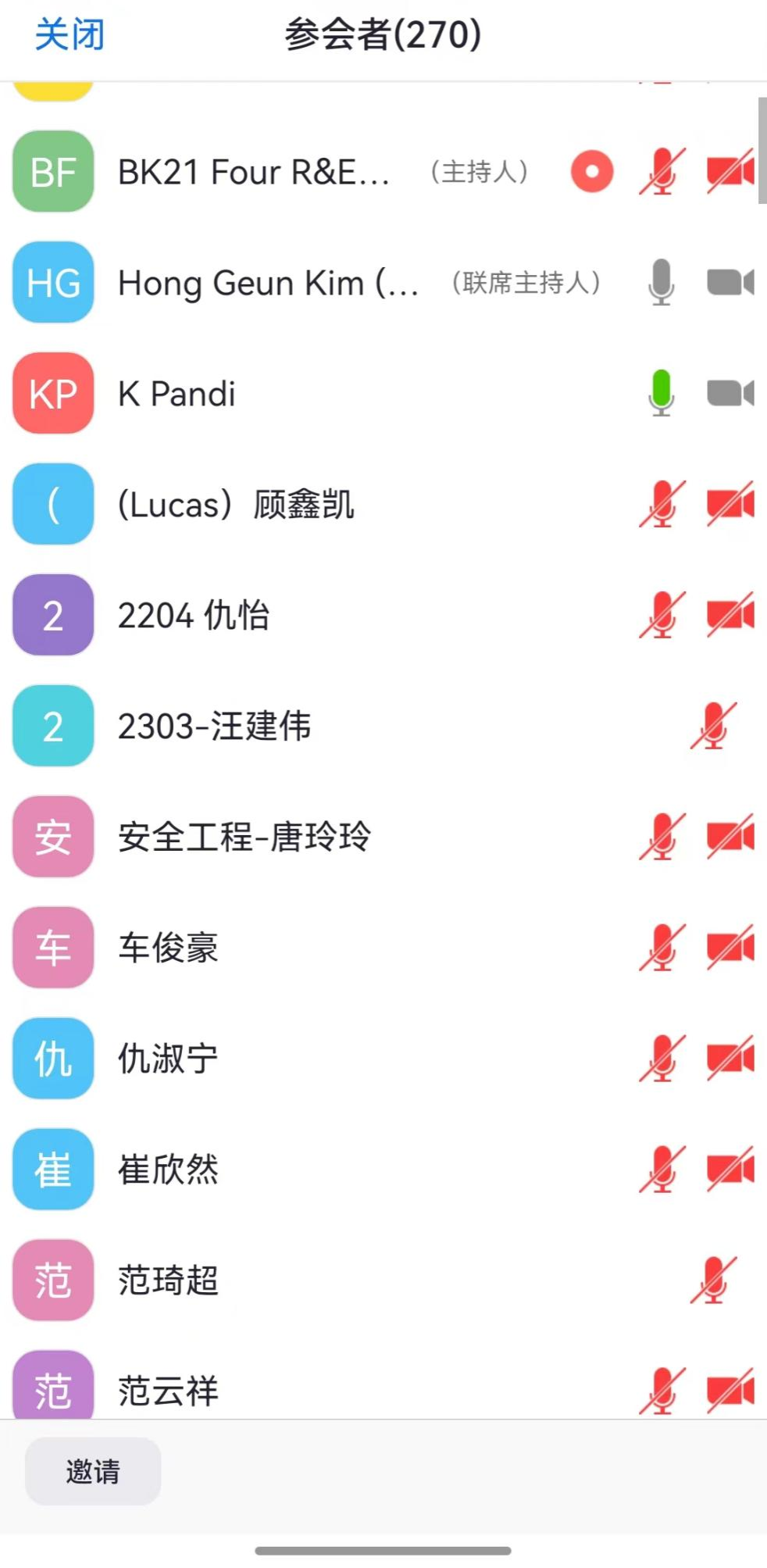
Task: Tap Hong Geun Kim's microphone icon
Action: 661,281
